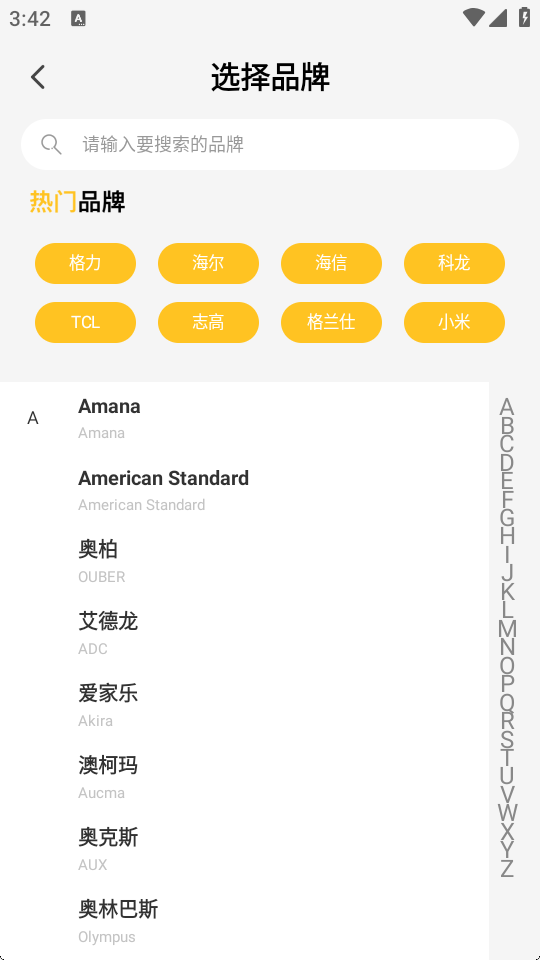Choose 小米 from hot brands

pyautogui.click(x=454, y=322)
